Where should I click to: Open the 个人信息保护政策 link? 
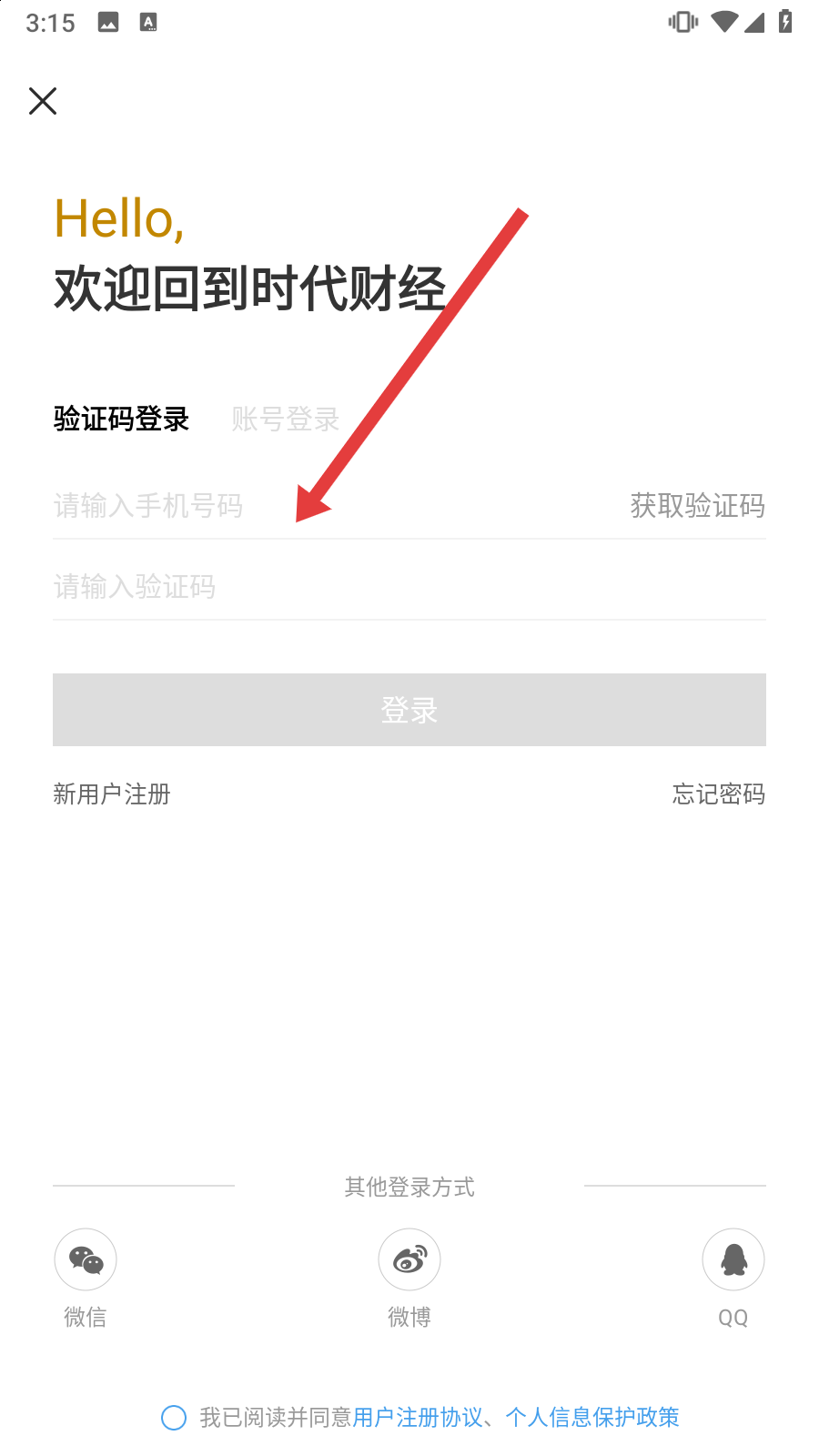coord(592,1418)
